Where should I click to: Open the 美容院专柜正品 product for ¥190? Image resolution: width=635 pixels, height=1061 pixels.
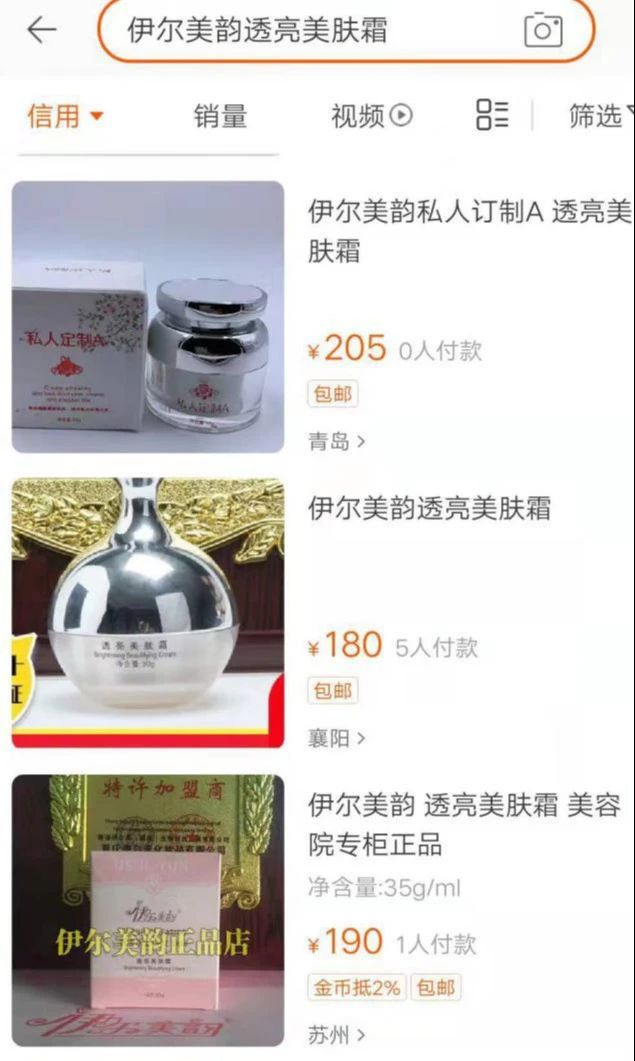(463, 824)
